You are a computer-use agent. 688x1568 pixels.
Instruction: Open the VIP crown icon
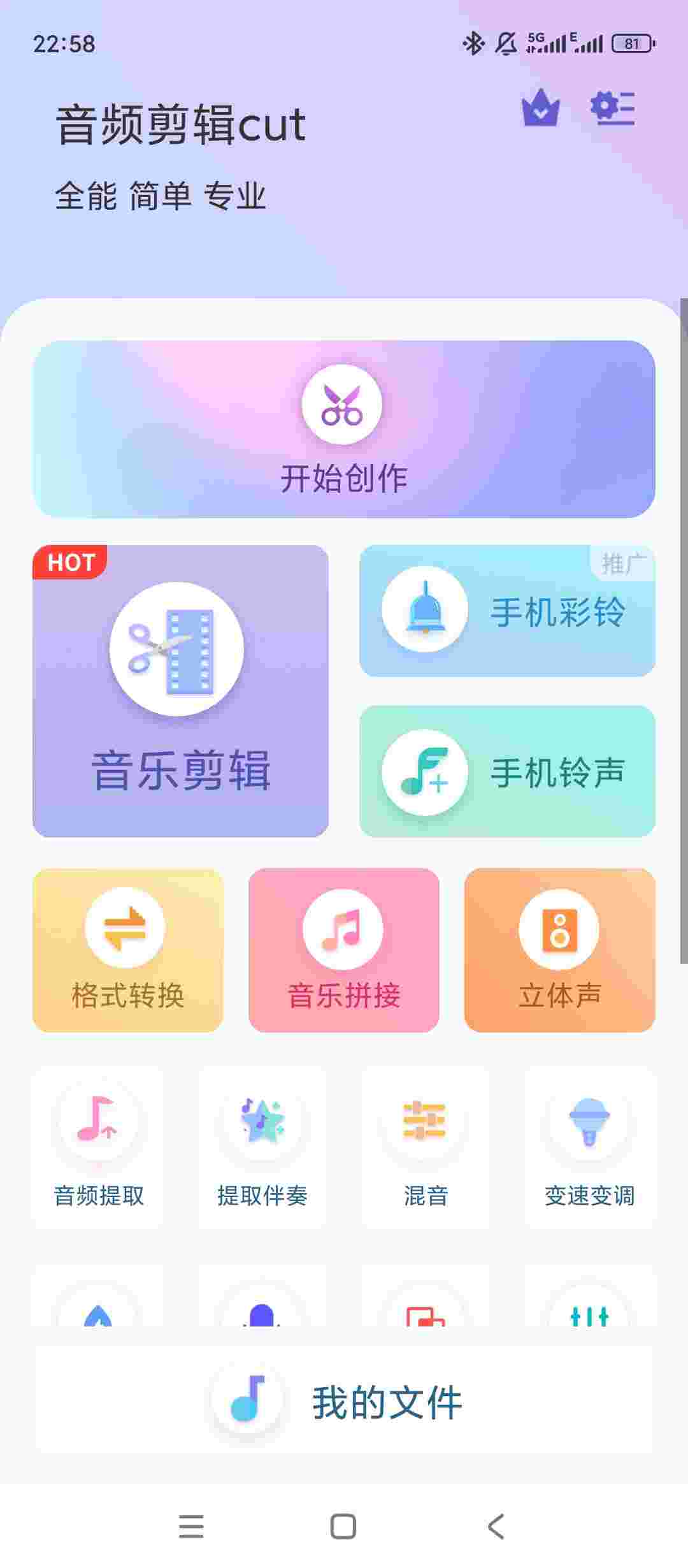coord(540,108)
